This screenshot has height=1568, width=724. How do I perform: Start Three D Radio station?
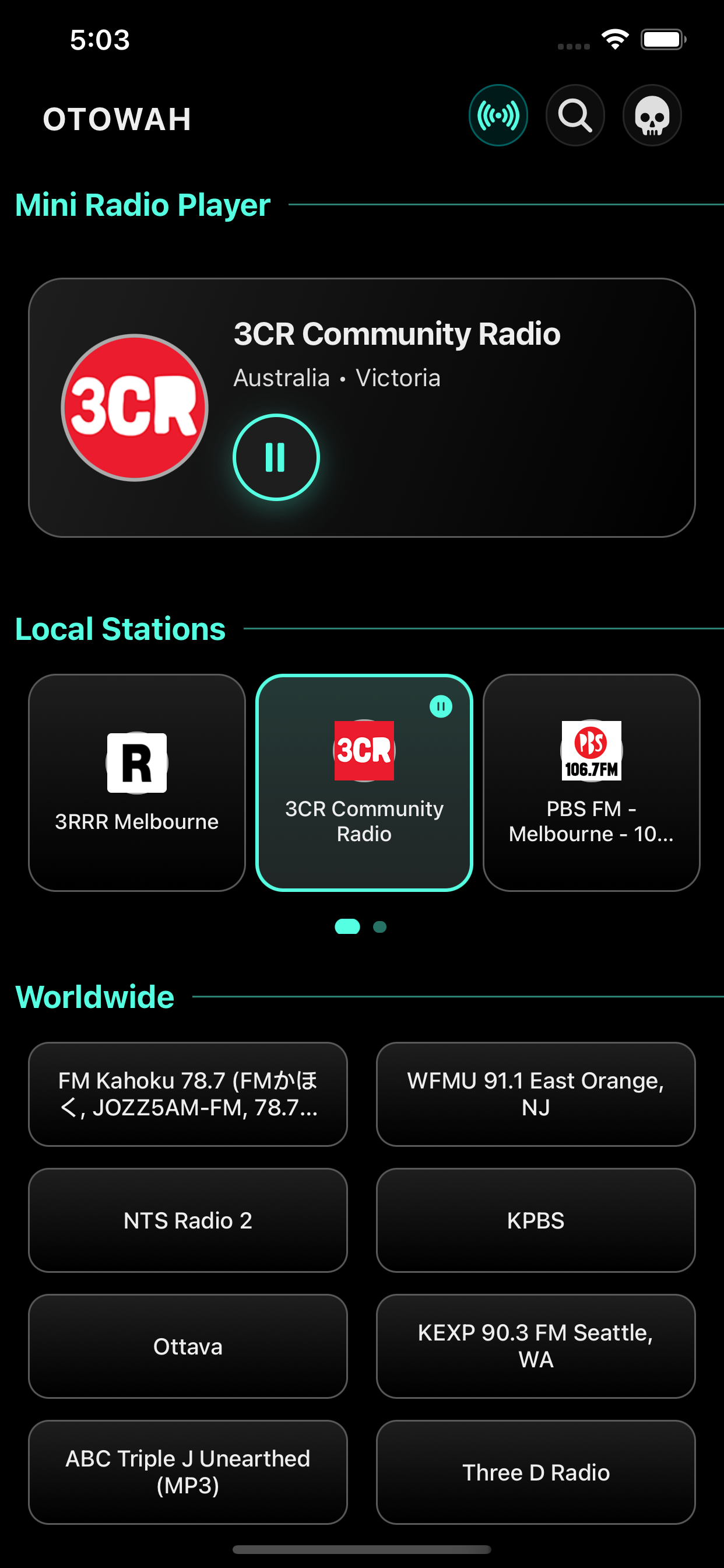(535, 1472)
